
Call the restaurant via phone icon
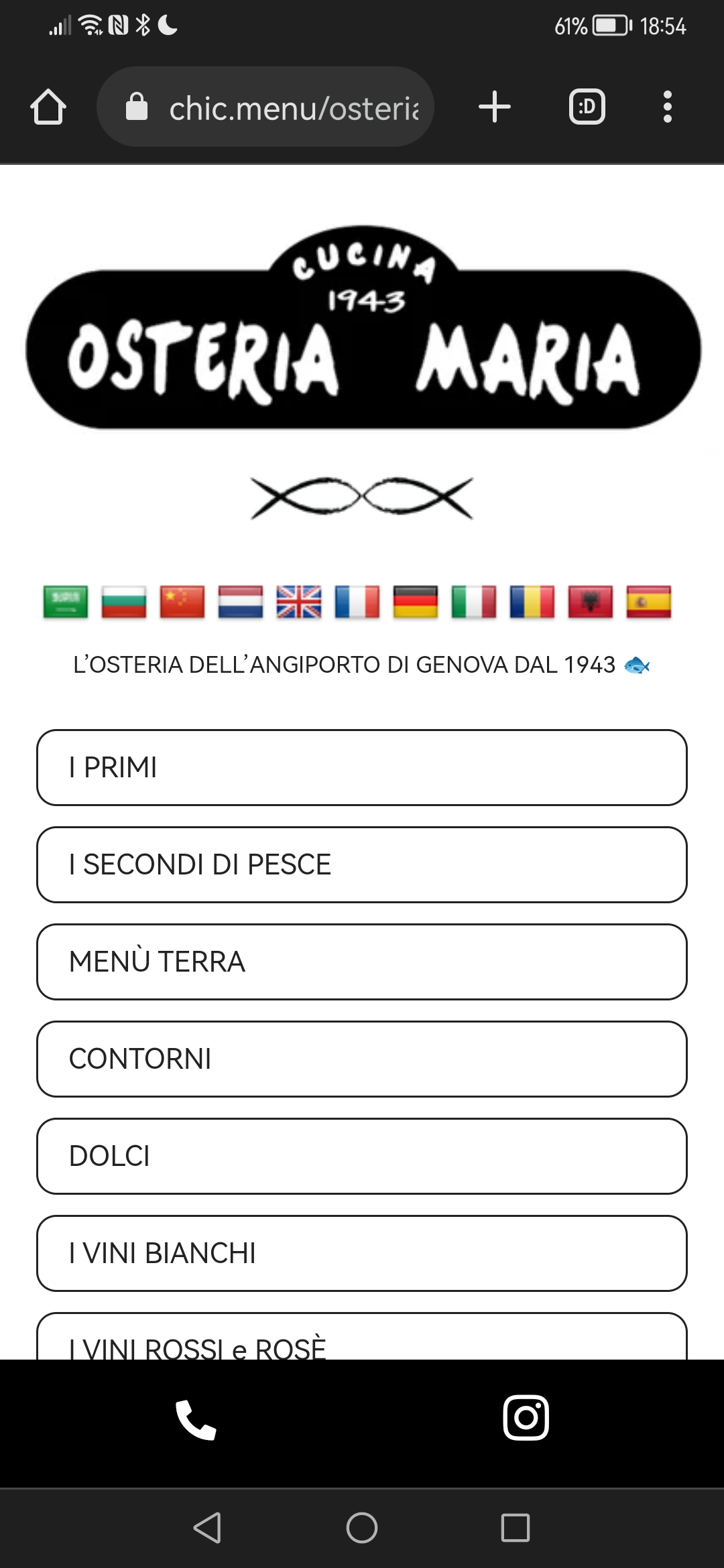coord(196,1419)
